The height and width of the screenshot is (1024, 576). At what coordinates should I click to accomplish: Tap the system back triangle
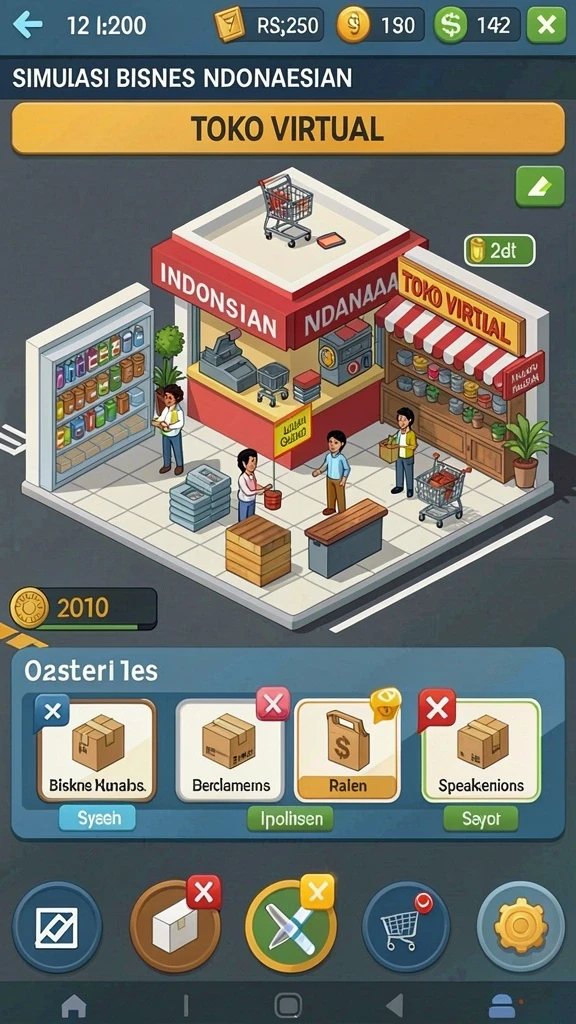[x=394, y=1006]
